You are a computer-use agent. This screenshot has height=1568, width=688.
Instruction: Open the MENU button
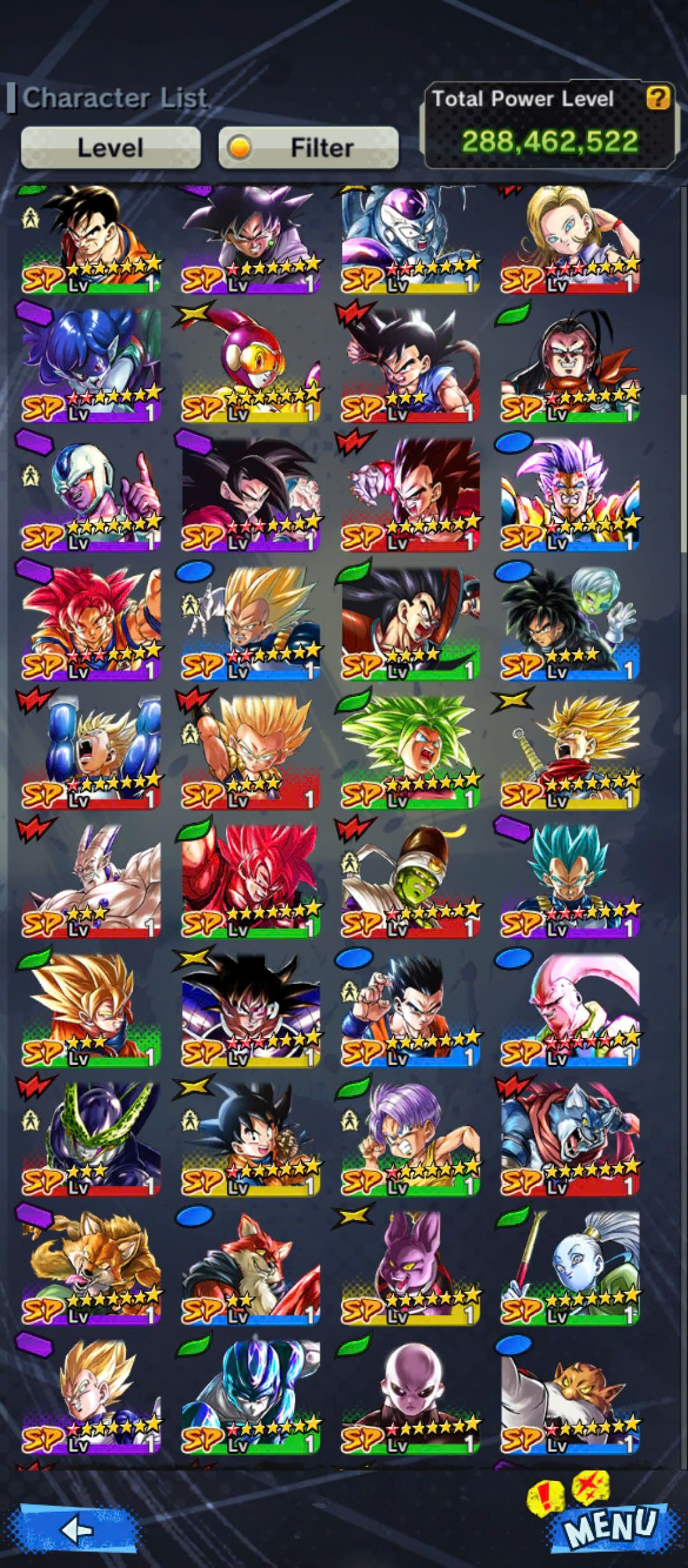coord(608,1527)
